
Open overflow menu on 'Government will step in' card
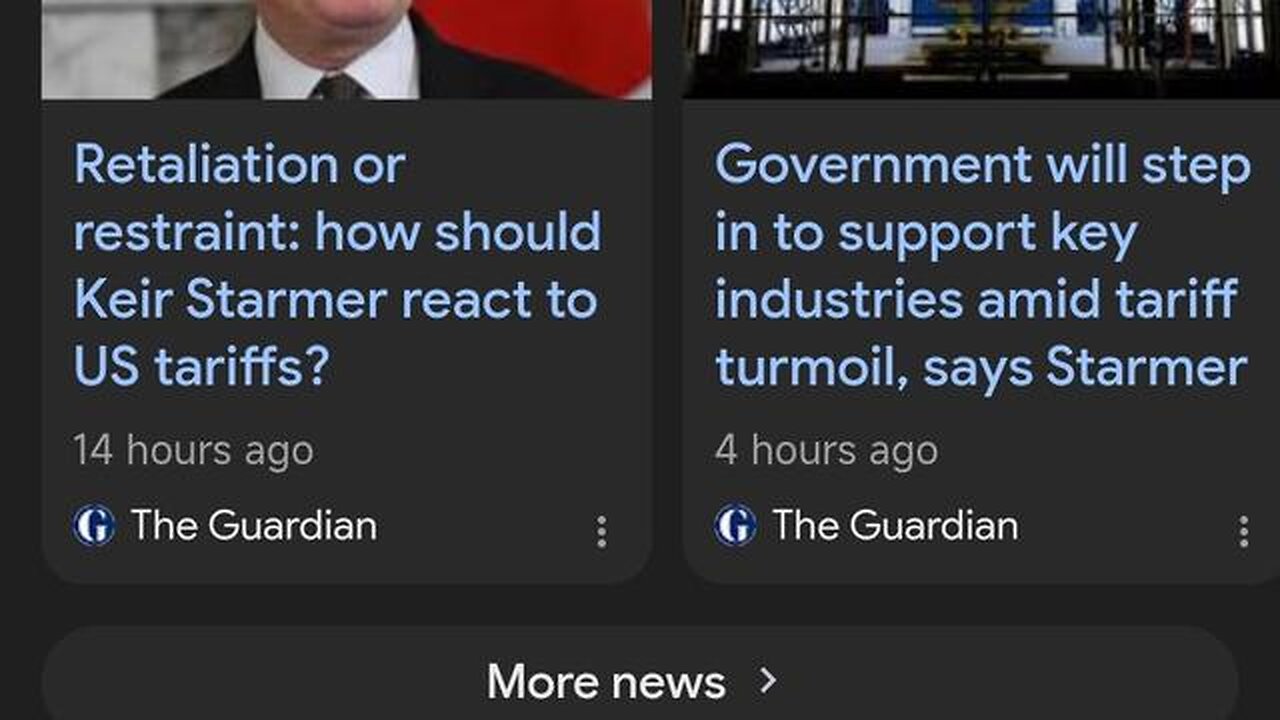[x=1243, y=531]
